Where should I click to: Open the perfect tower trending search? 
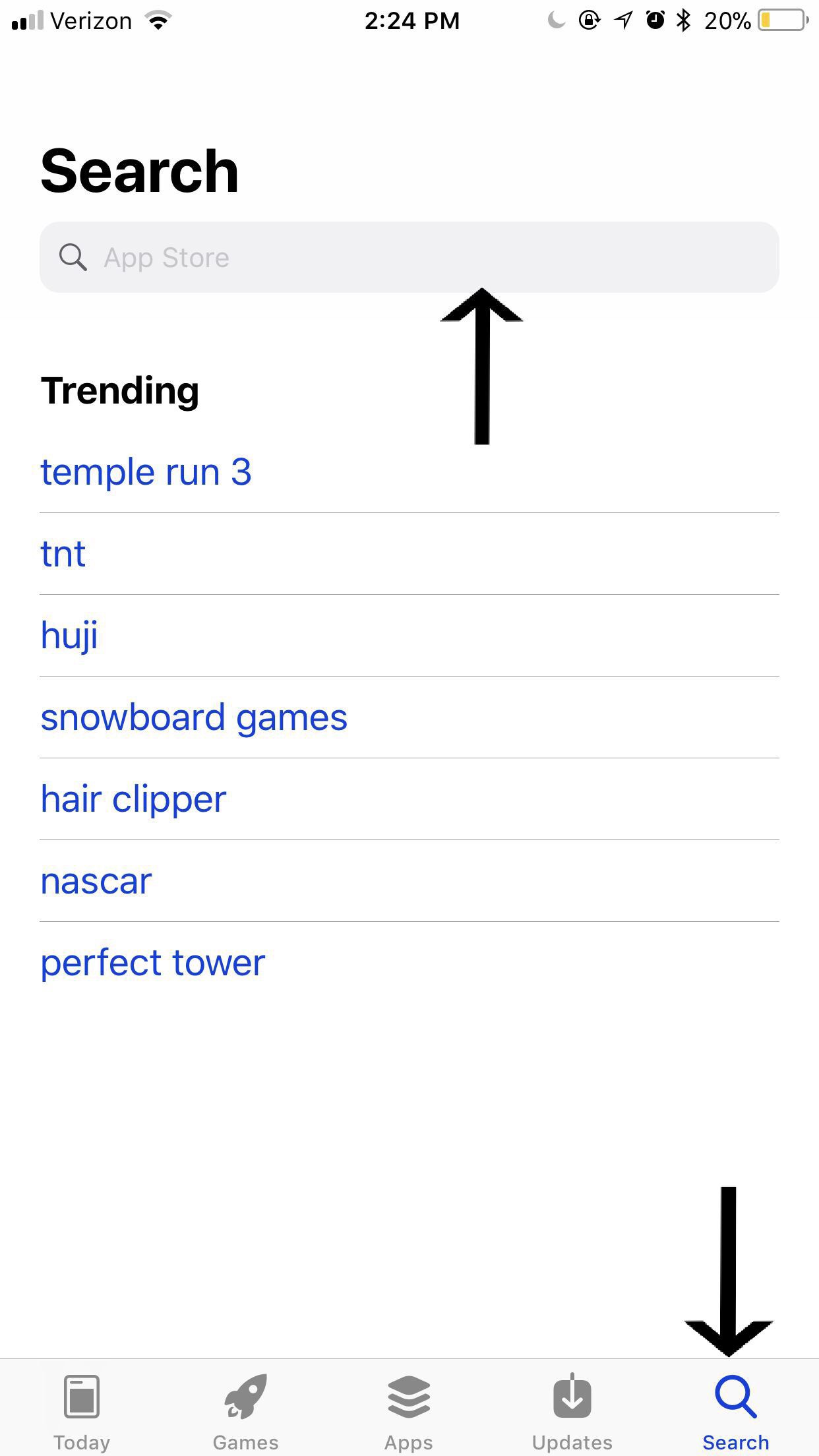tap(152, 963)
